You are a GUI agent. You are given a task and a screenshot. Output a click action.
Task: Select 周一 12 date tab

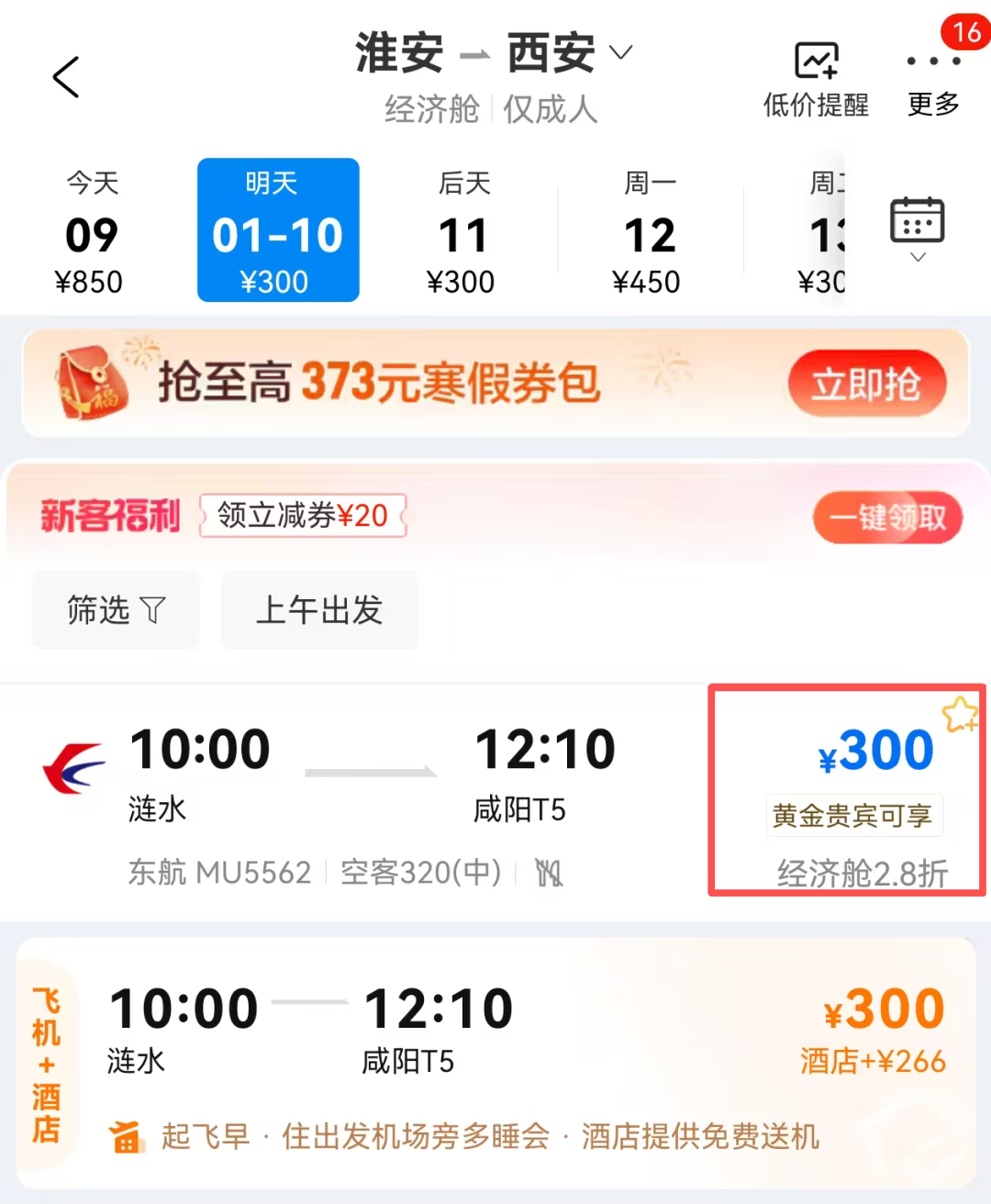(x=649, y=231)
